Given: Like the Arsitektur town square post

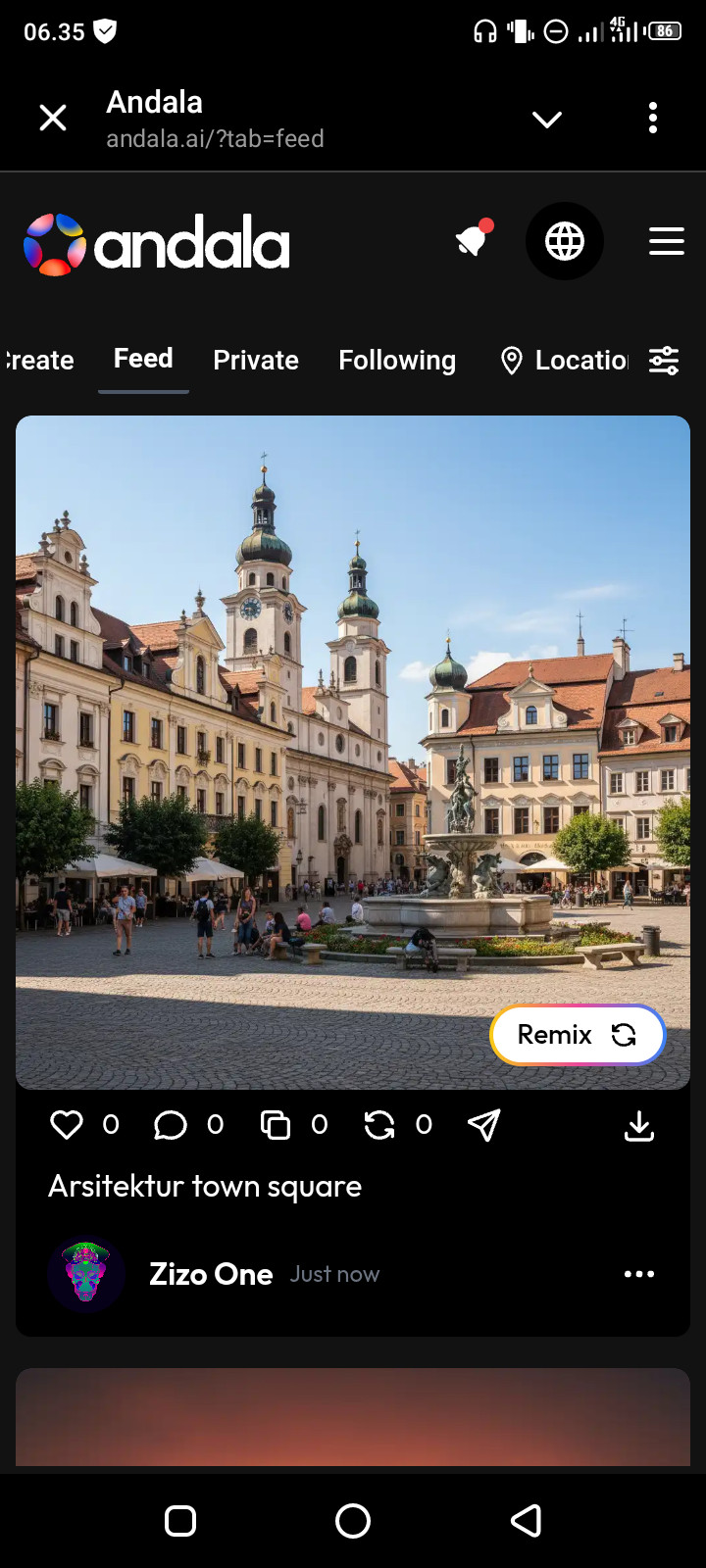Looking at the screenshot, I should [x=67, y=1124].
